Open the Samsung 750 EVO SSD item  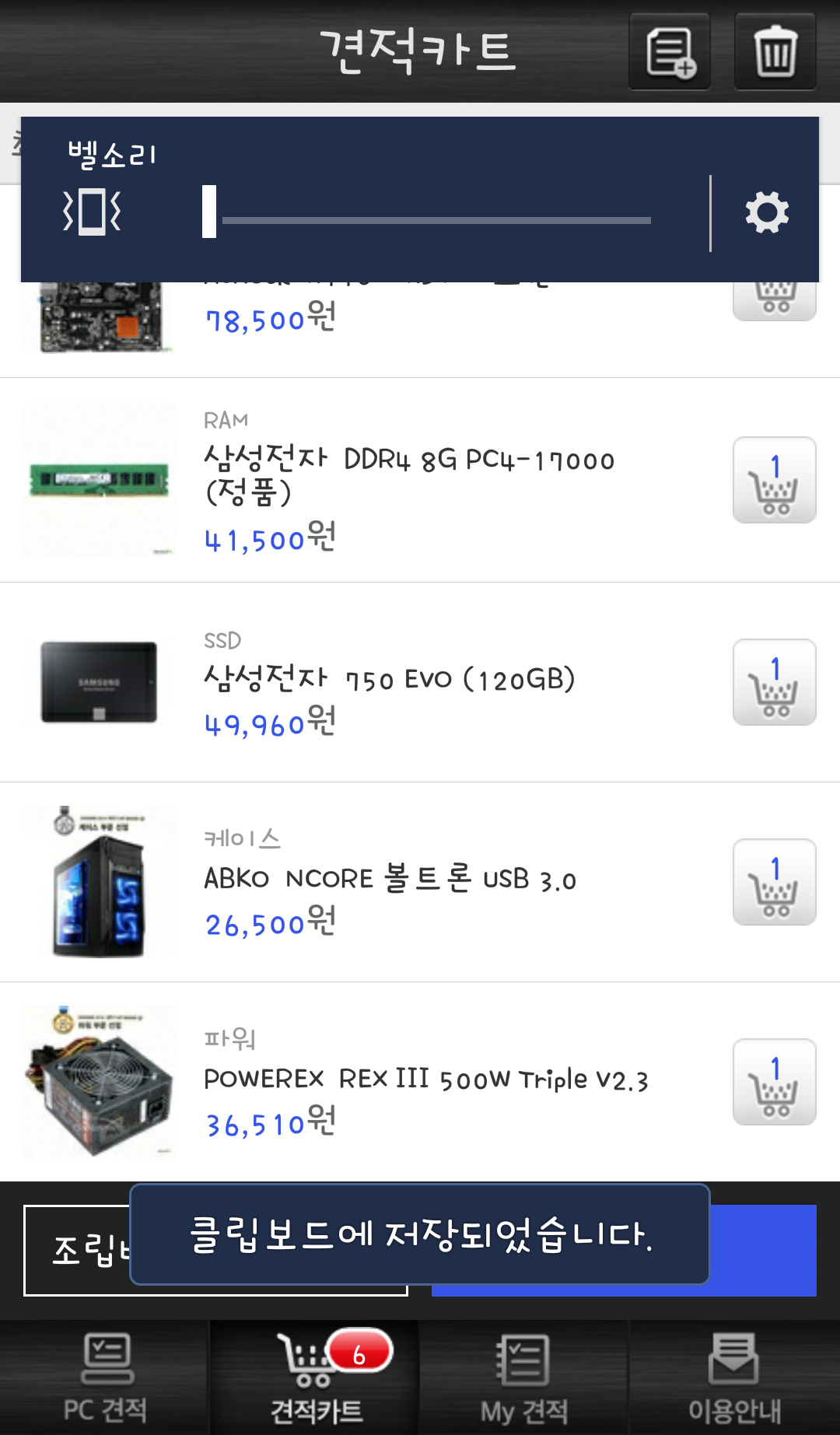(x=389, y=680)
